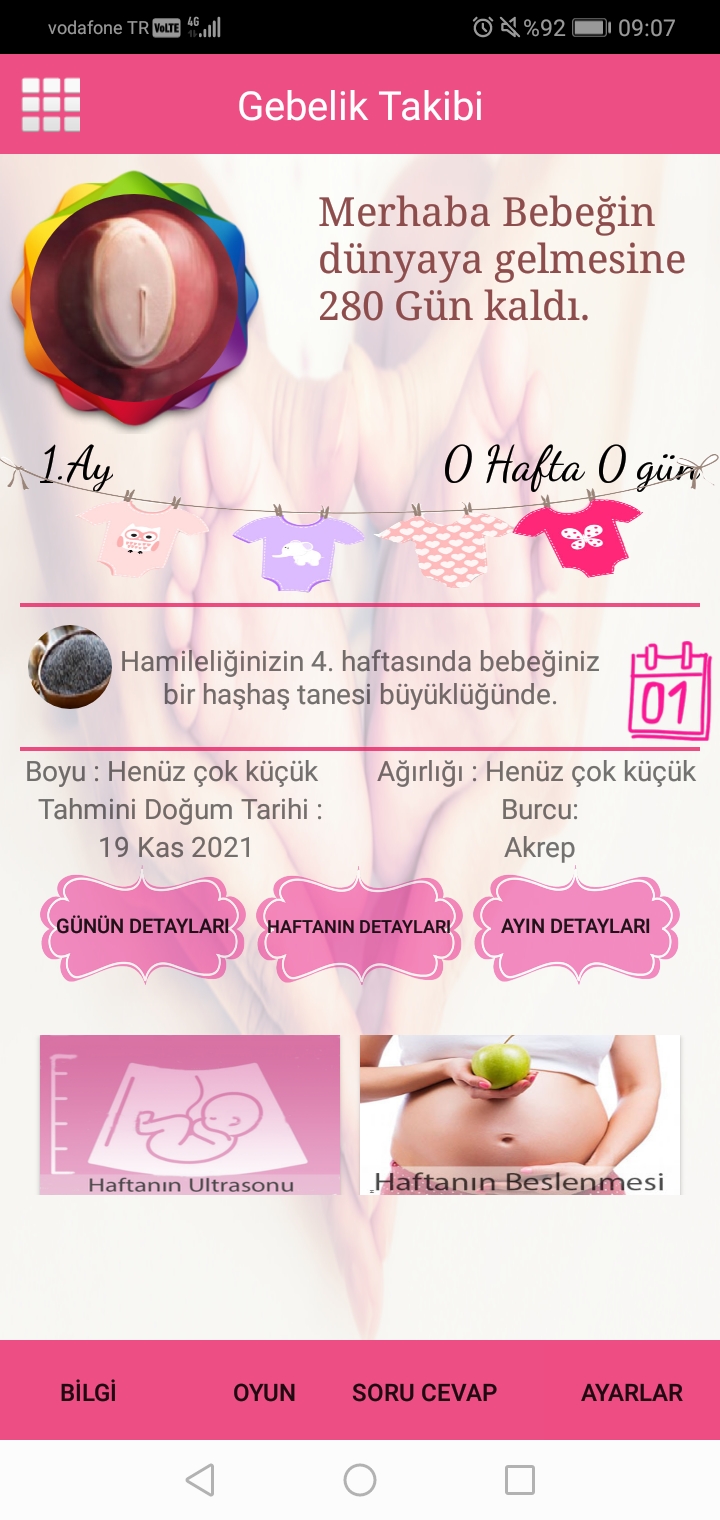Switch to the OYUN tab
This screenshot has height=1520, width=720.
pyautogui.click(x=264, y=1392)
